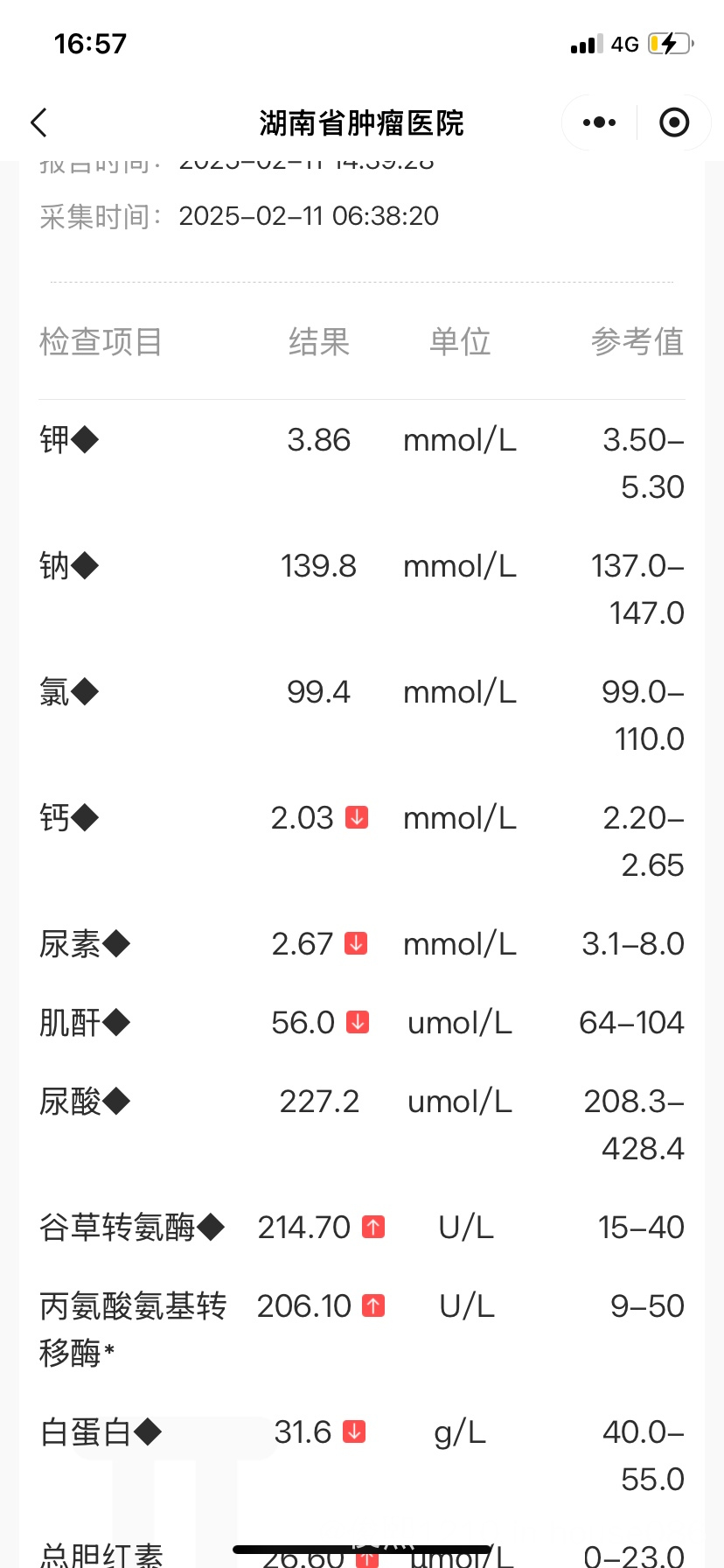Viewport: 724px width, 1568px height.
Task: Open the mini program more options menu
Action: point(599,123)
